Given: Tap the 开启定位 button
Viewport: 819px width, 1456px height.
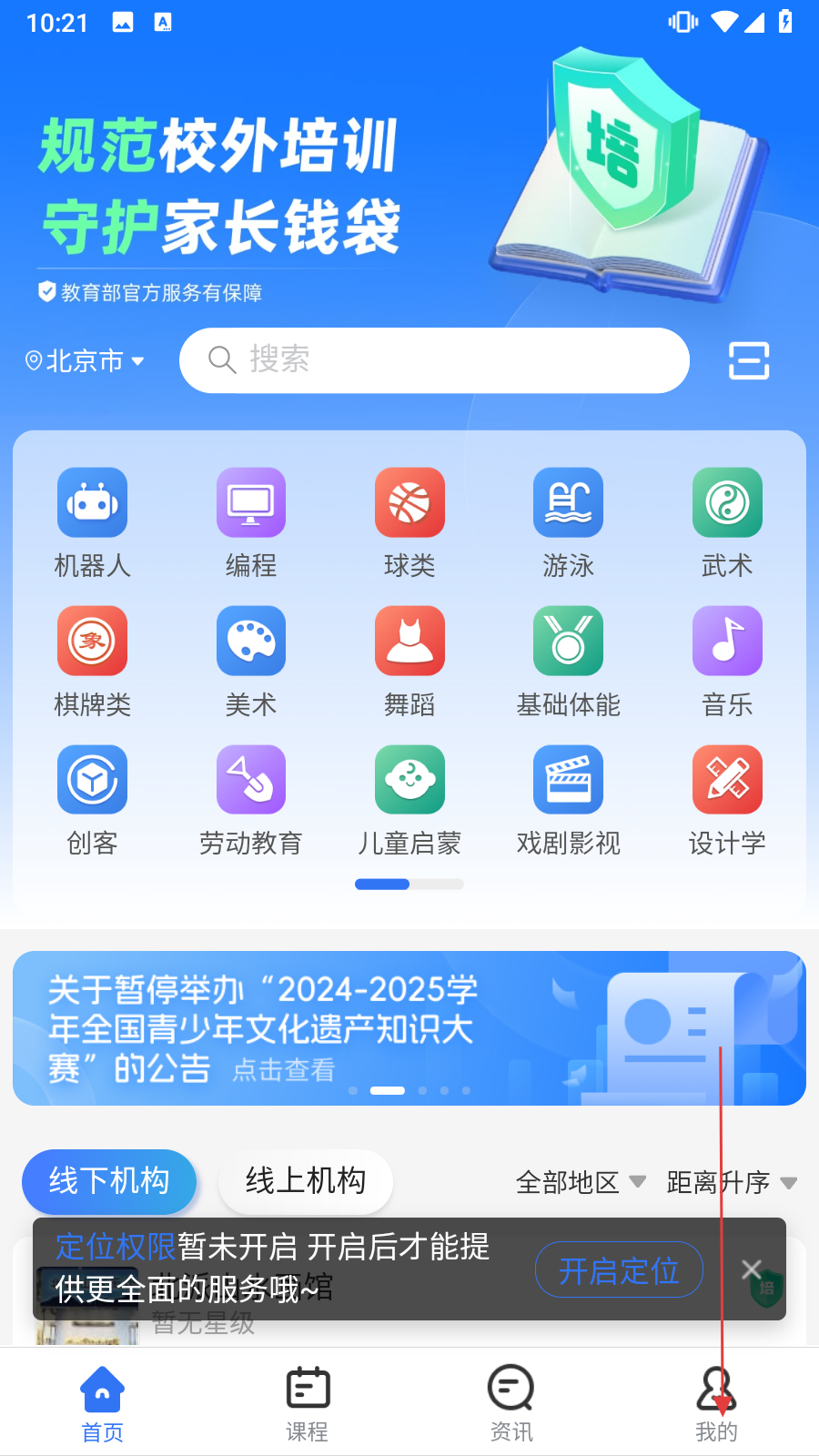Looking at the screenshot, I should 619,1270.
